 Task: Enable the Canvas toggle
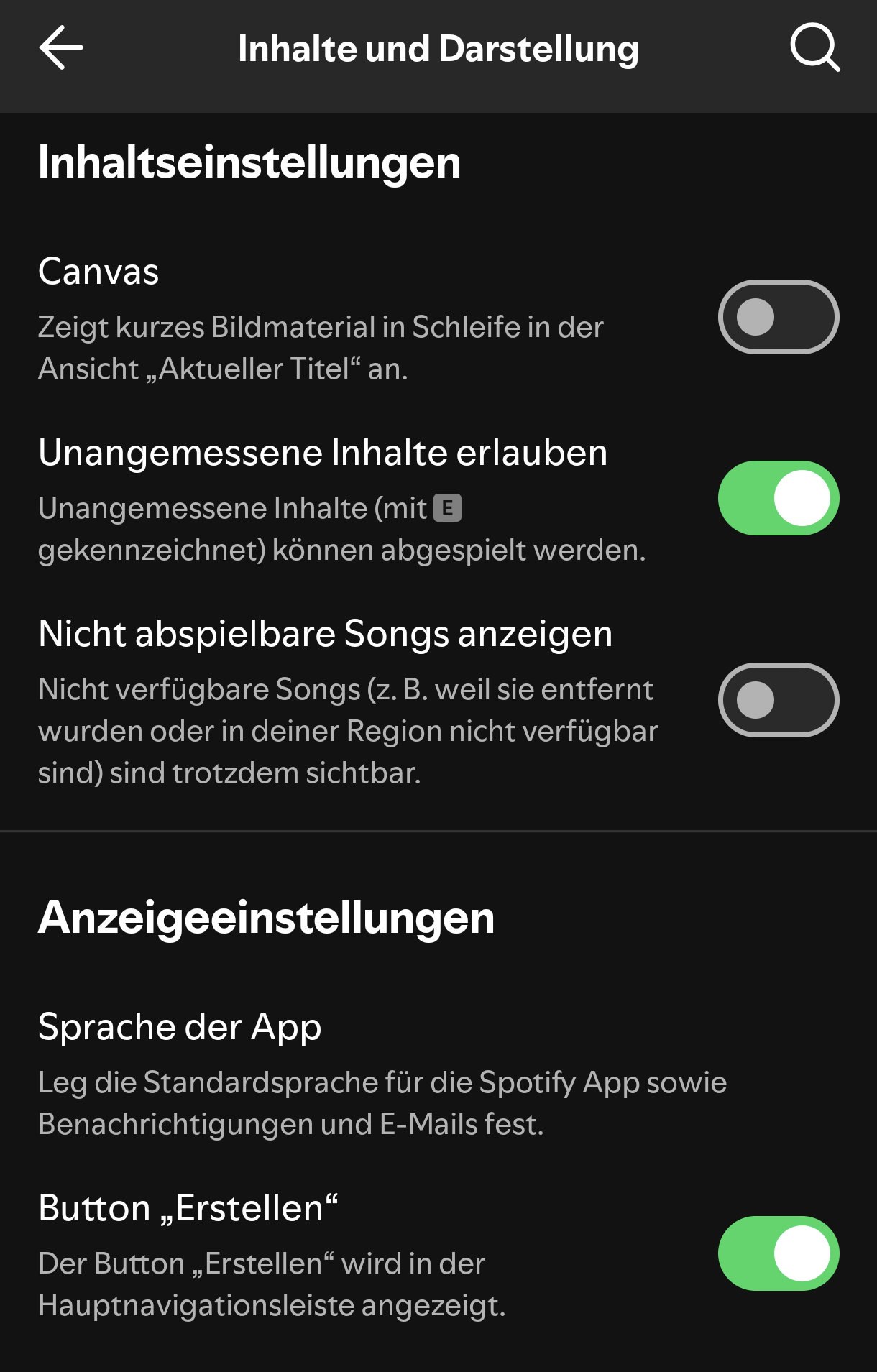(x=778, y=317)
